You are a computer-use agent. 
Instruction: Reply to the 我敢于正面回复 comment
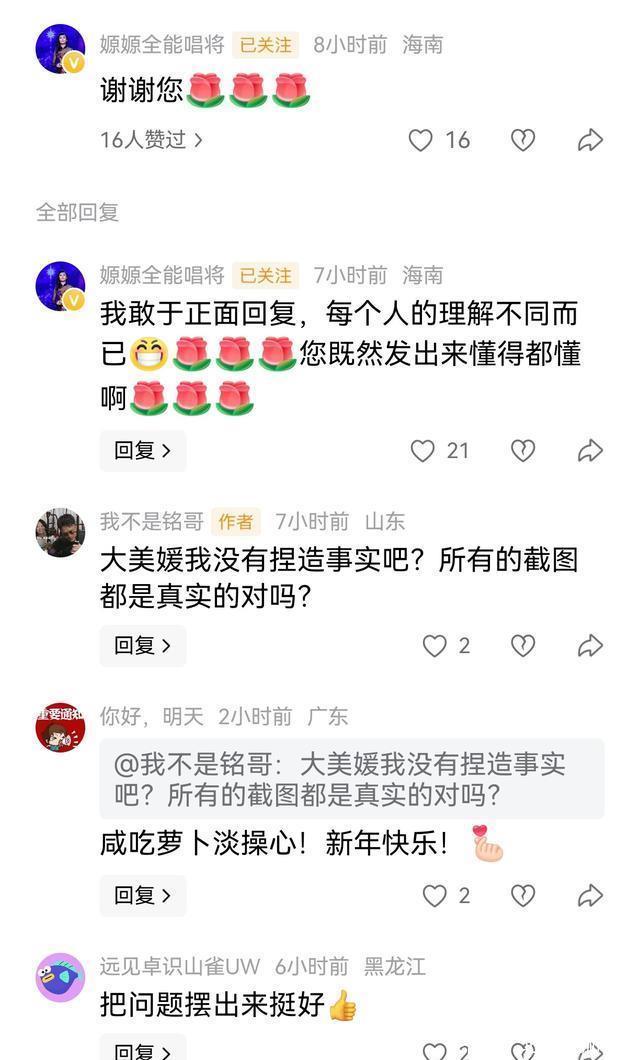(x=142, y=451)
